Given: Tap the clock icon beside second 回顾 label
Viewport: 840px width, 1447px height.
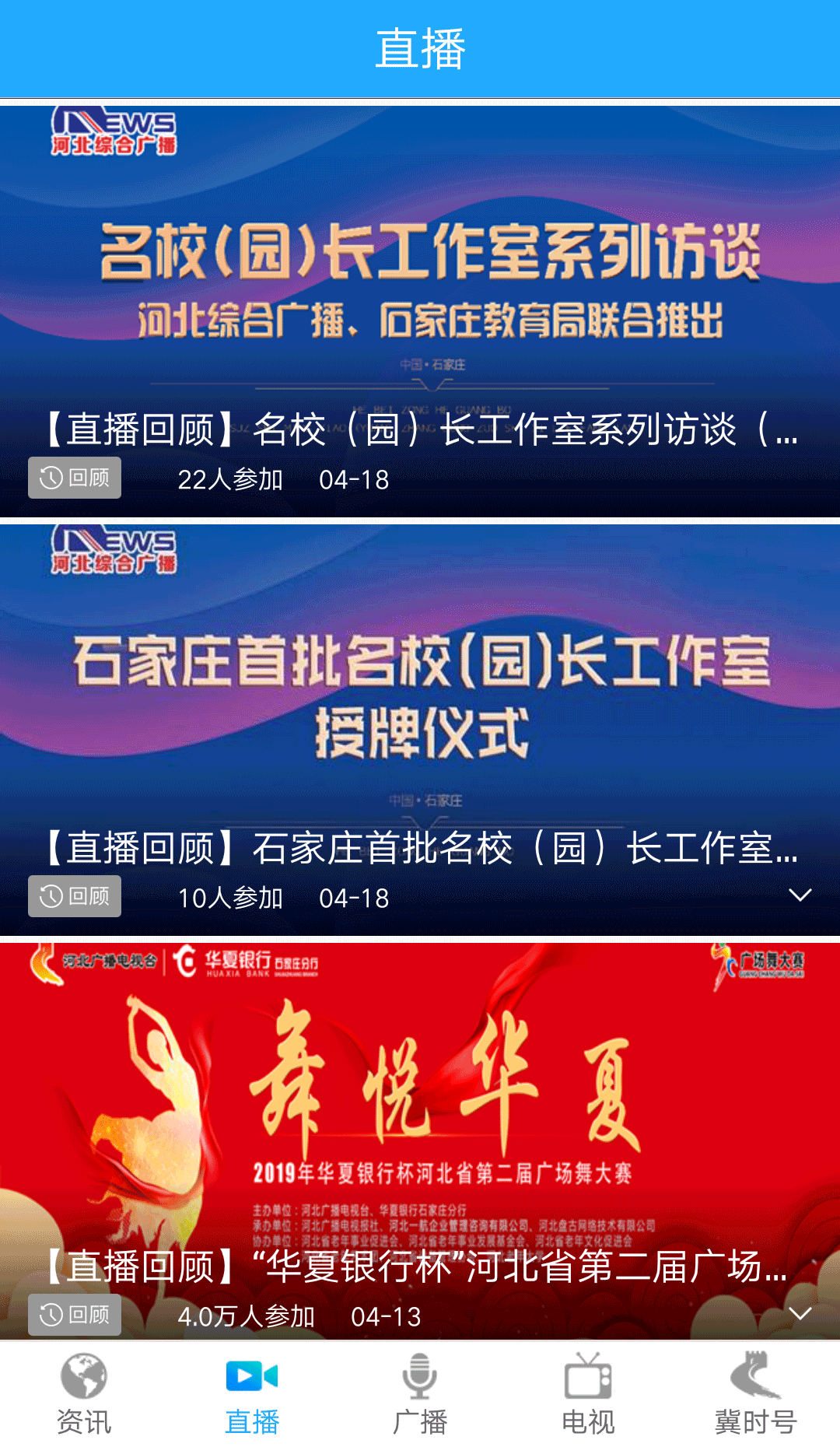Looking at the screenshot, I should [52, 896].
